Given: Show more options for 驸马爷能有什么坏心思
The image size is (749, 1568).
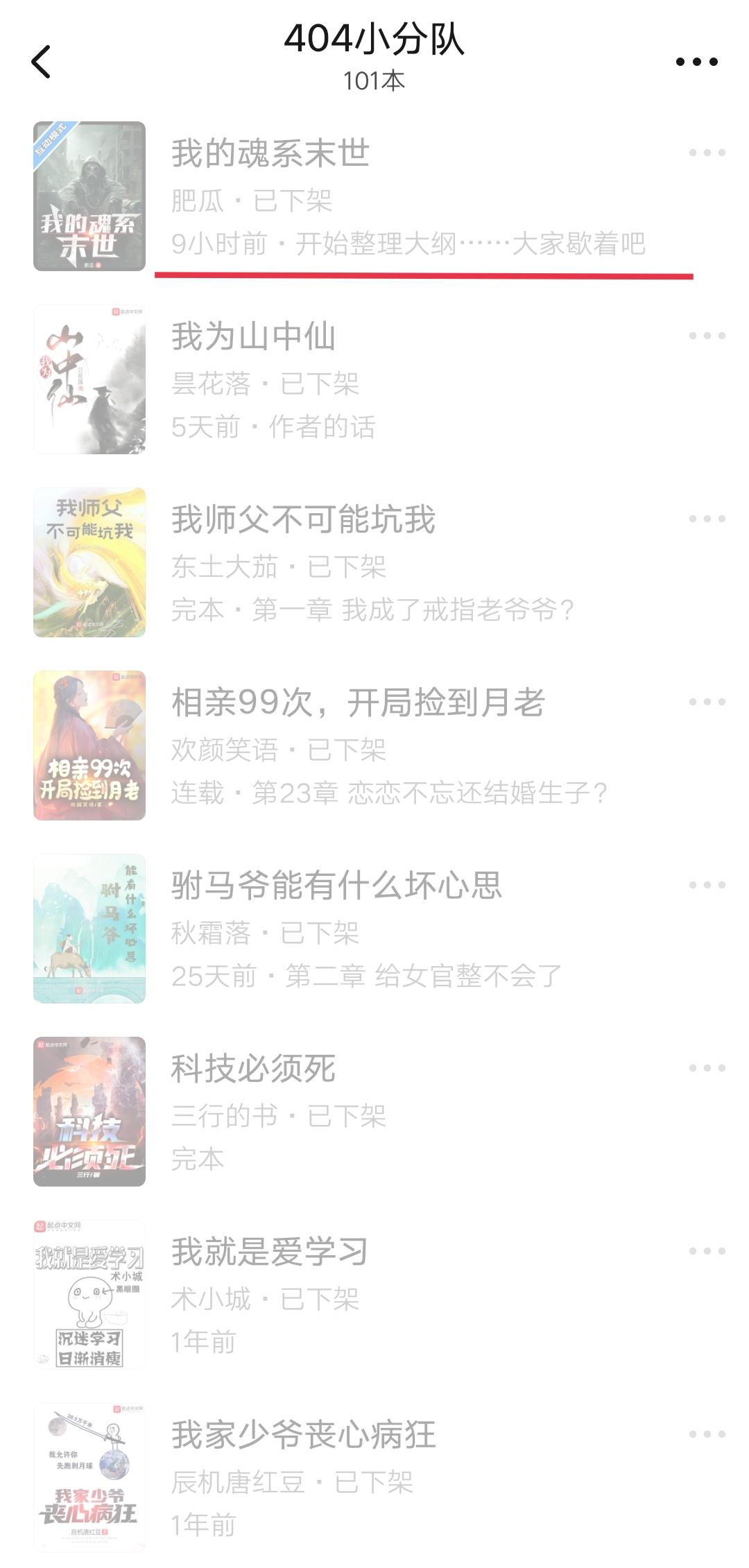Looking at the screenshot, I should coord(707,885).
